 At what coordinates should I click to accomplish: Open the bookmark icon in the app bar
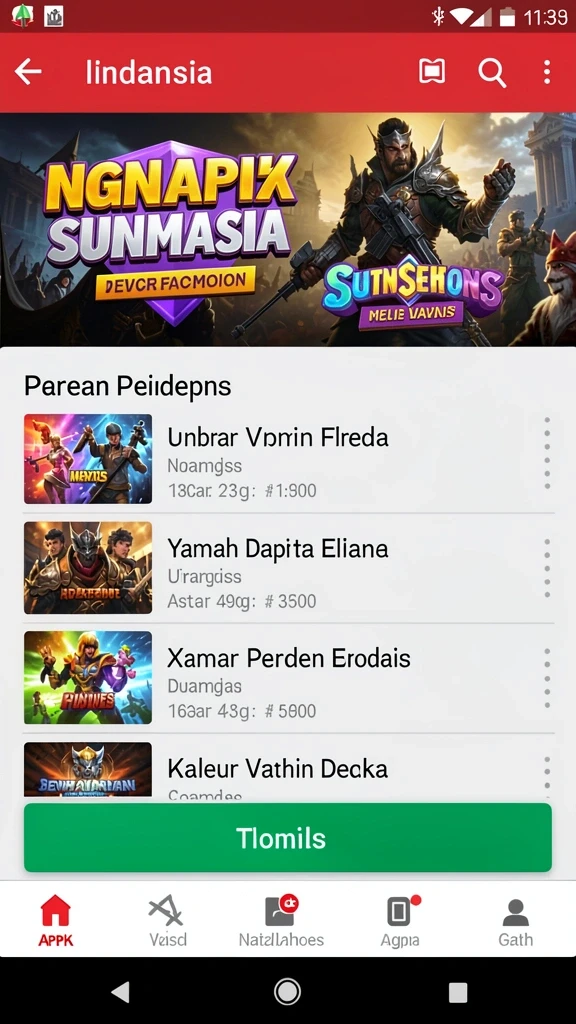(x=432, y=72)
